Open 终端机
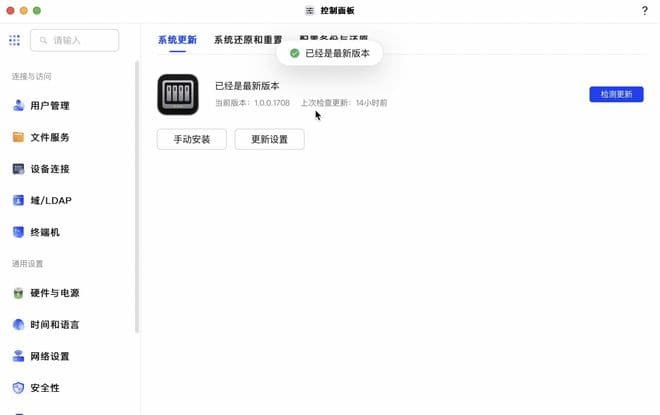The height and width of the screenshot is (415, 660). coord(45,232)
